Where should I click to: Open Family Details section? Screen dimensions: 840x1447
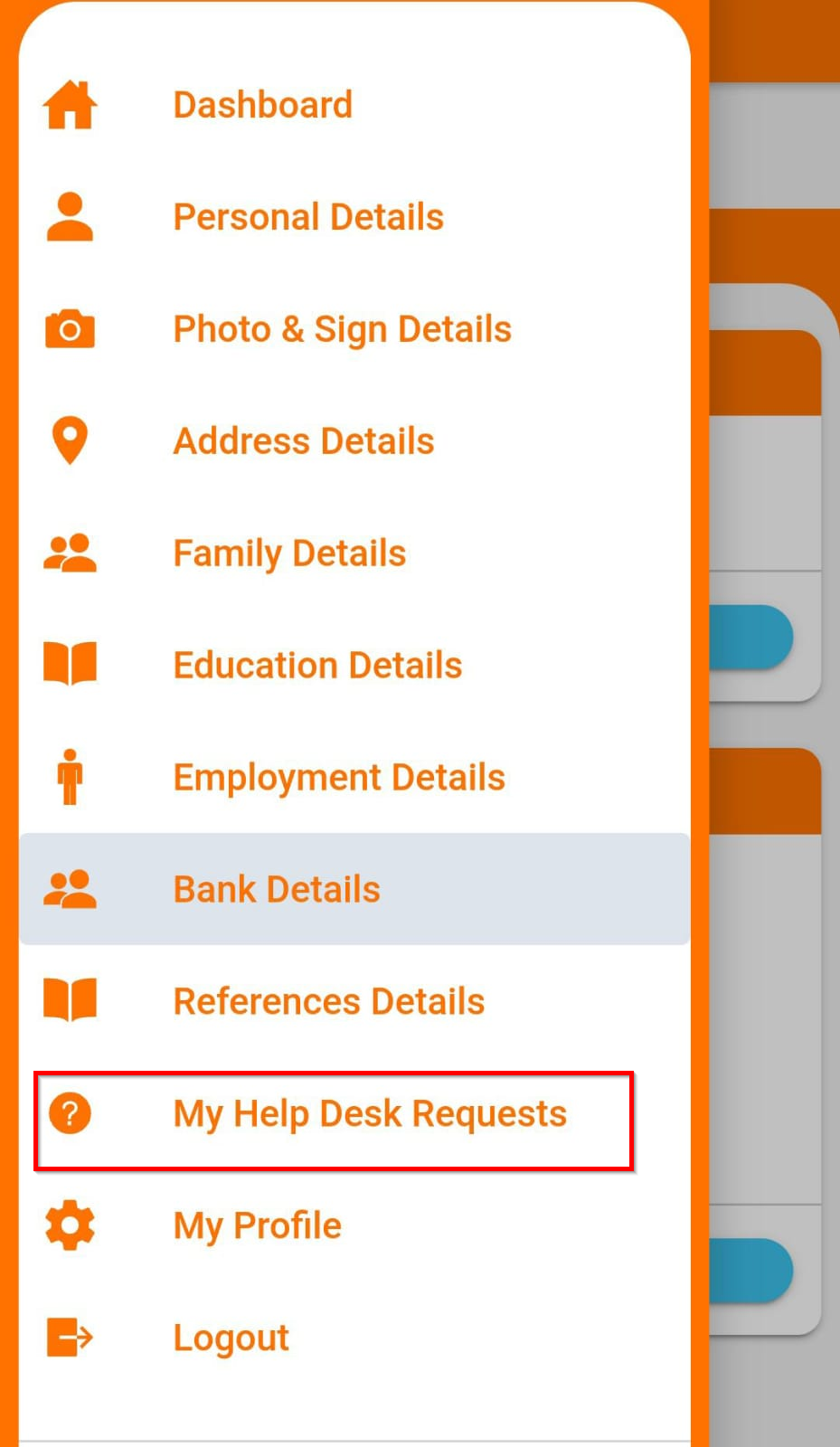point(289,553)
